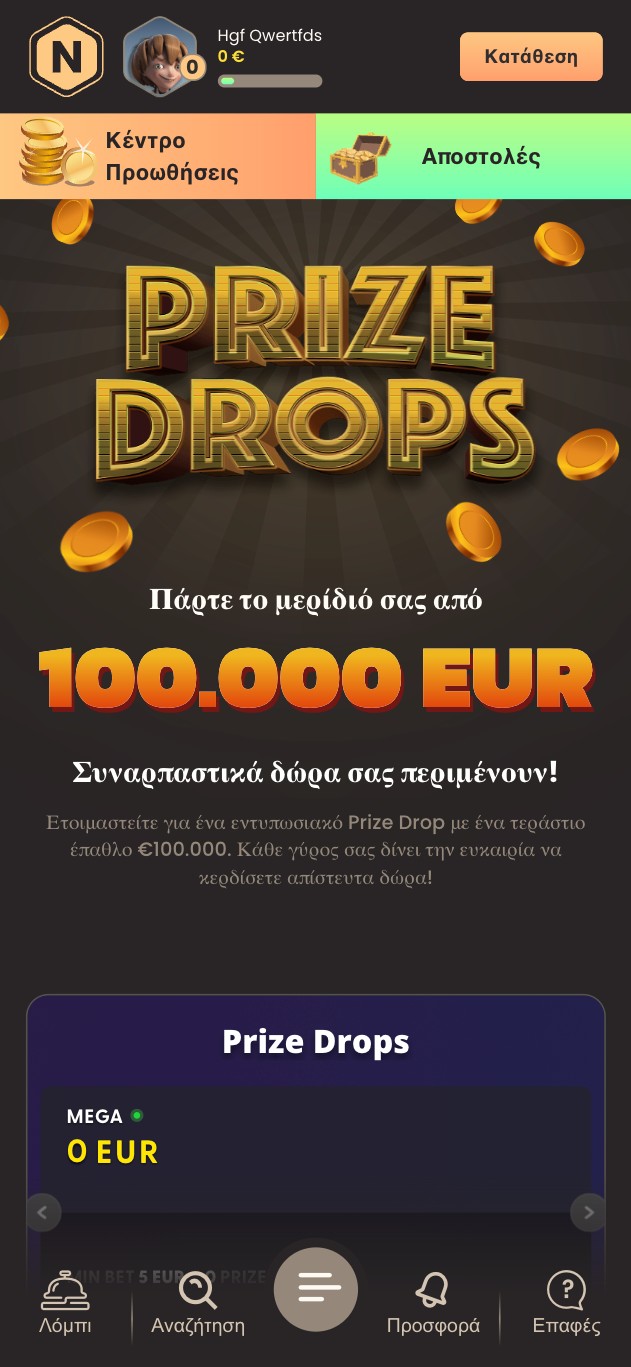Switch to the Λόμπι tab
631x1367 pixels.
tap(65, 1303)
